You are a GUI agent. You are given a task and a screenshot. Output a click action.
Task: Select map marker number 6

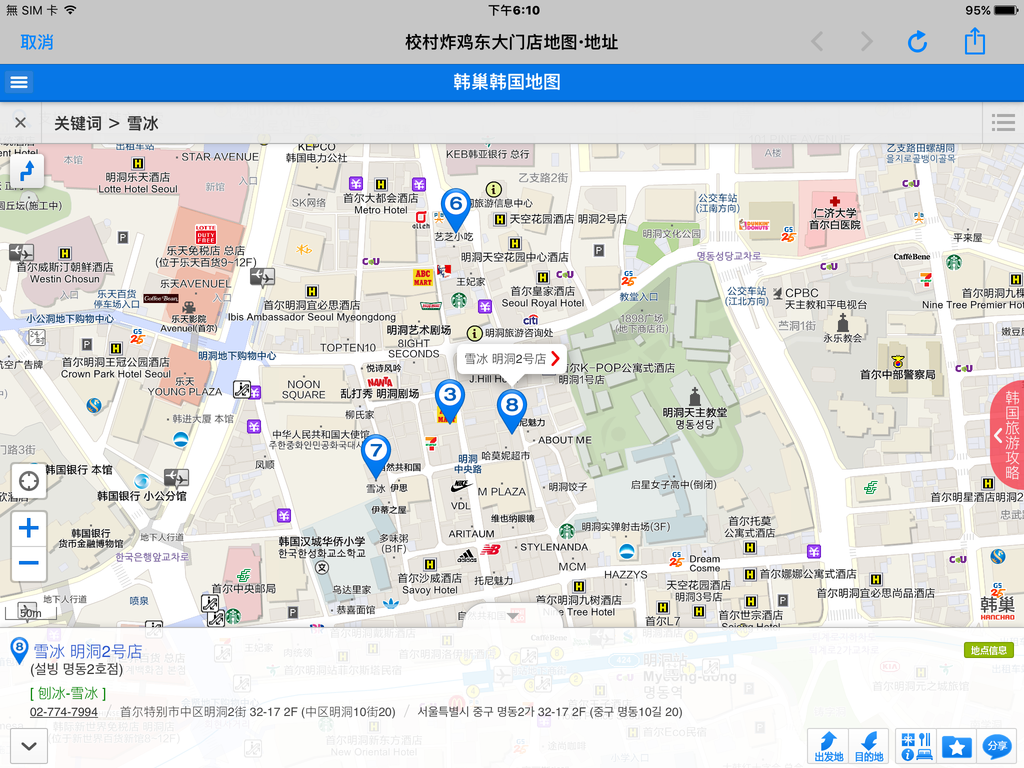tap(456, 205)
